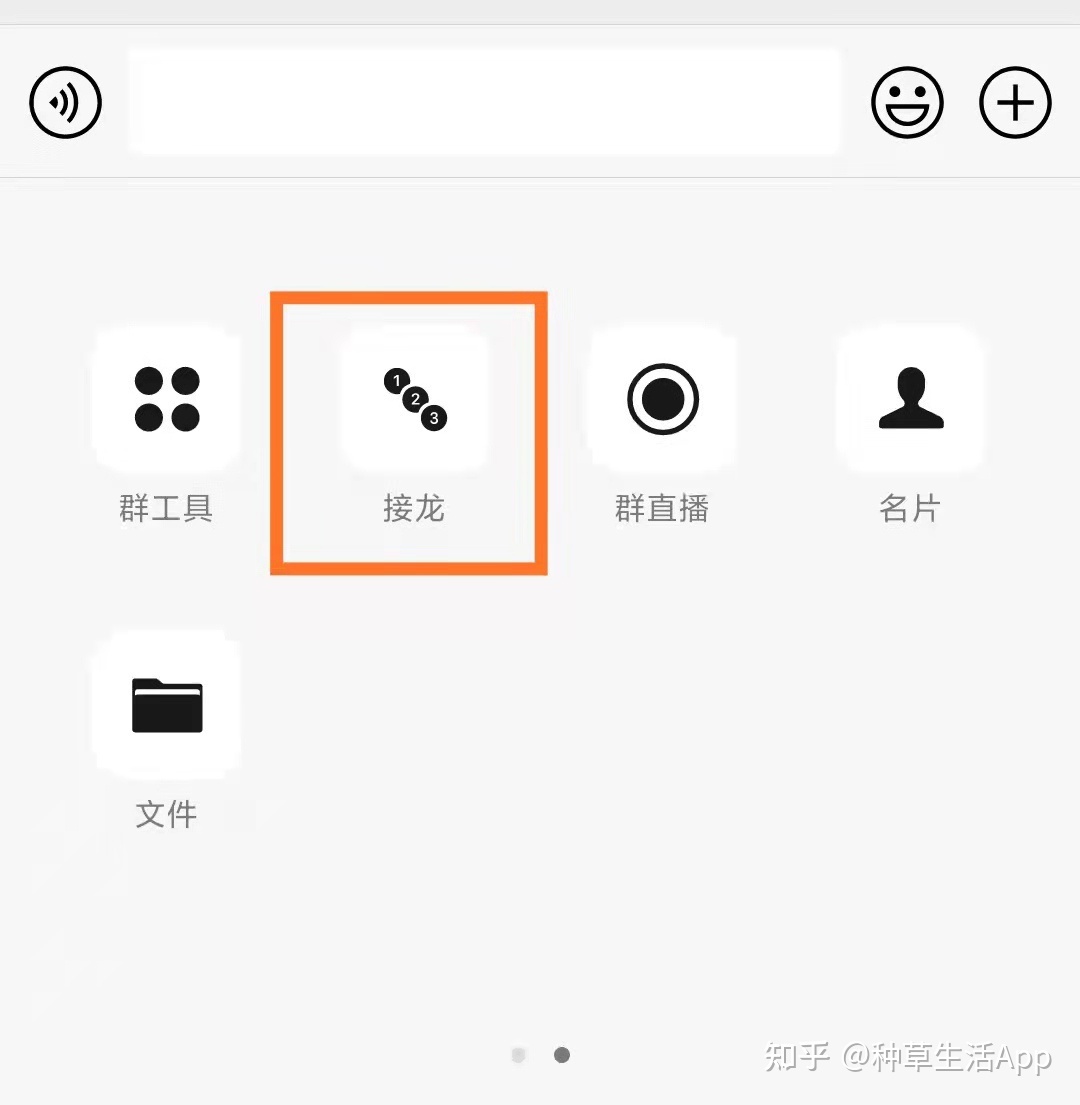Open the 文件 file sharing feature
1080x1105 pixels.
point(166,703)
